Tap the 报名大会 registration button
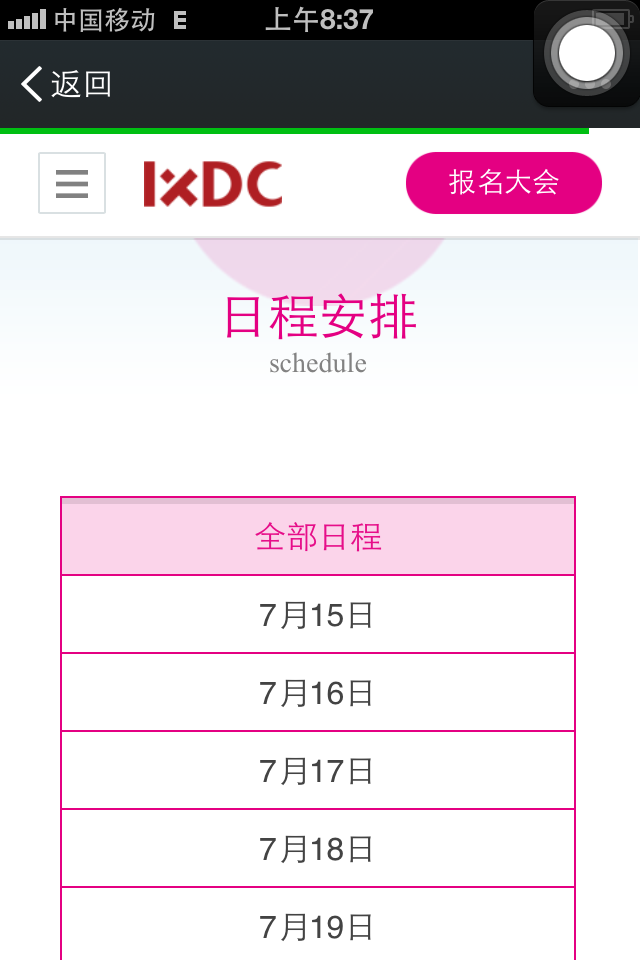This screenshot has height=960, width=640. pos(503,183)
